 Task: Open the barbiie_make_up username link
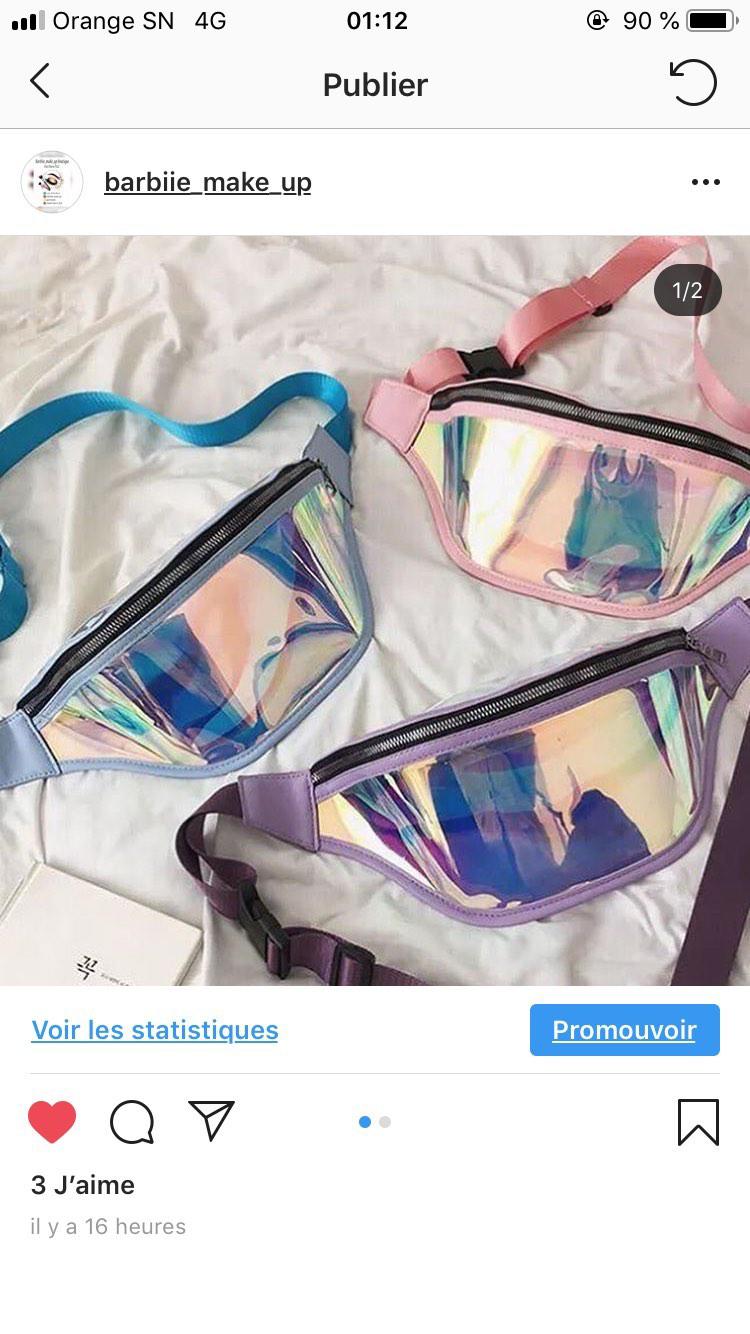coord(208,182)
